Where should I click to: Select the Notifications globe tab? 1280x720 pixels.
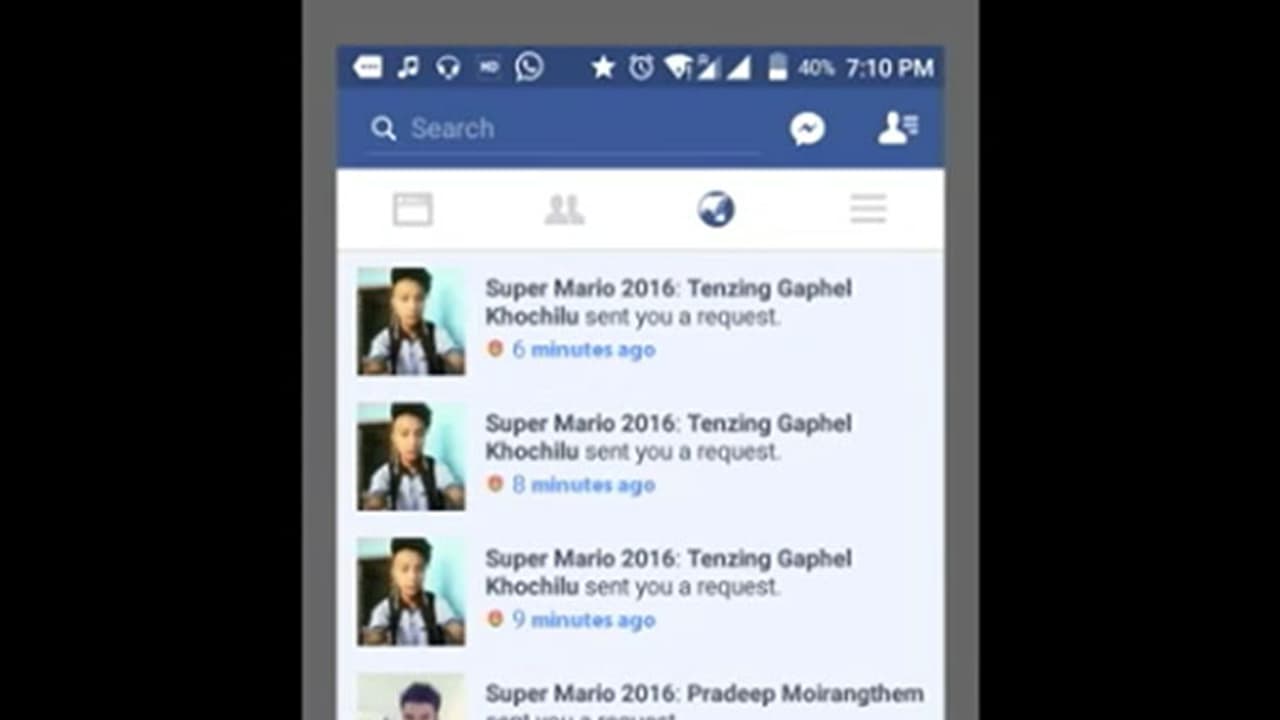pos(716,210)
